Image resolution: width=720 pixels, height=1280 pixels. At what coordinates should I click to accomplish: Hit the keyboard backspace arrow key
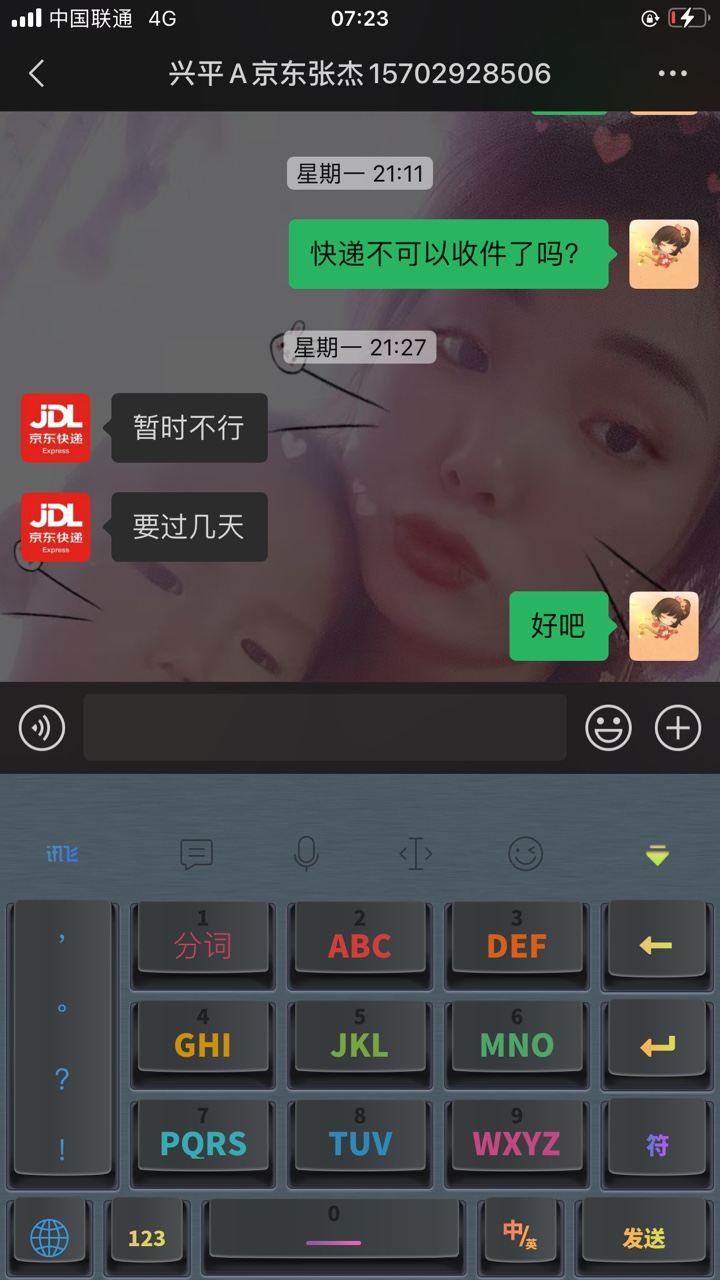click(655, 945)
